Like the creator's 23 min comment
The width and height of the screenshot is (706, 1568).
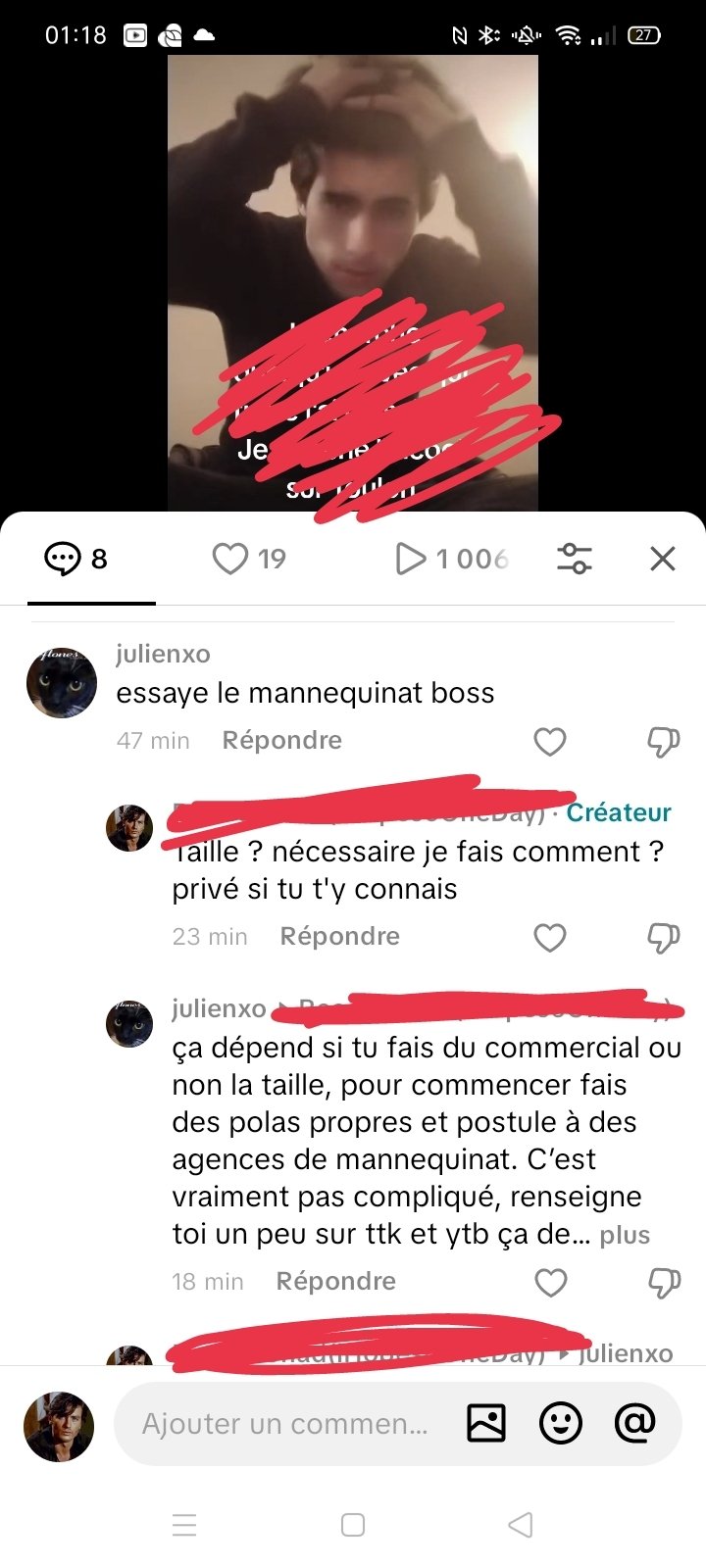[x=550, y=938]
